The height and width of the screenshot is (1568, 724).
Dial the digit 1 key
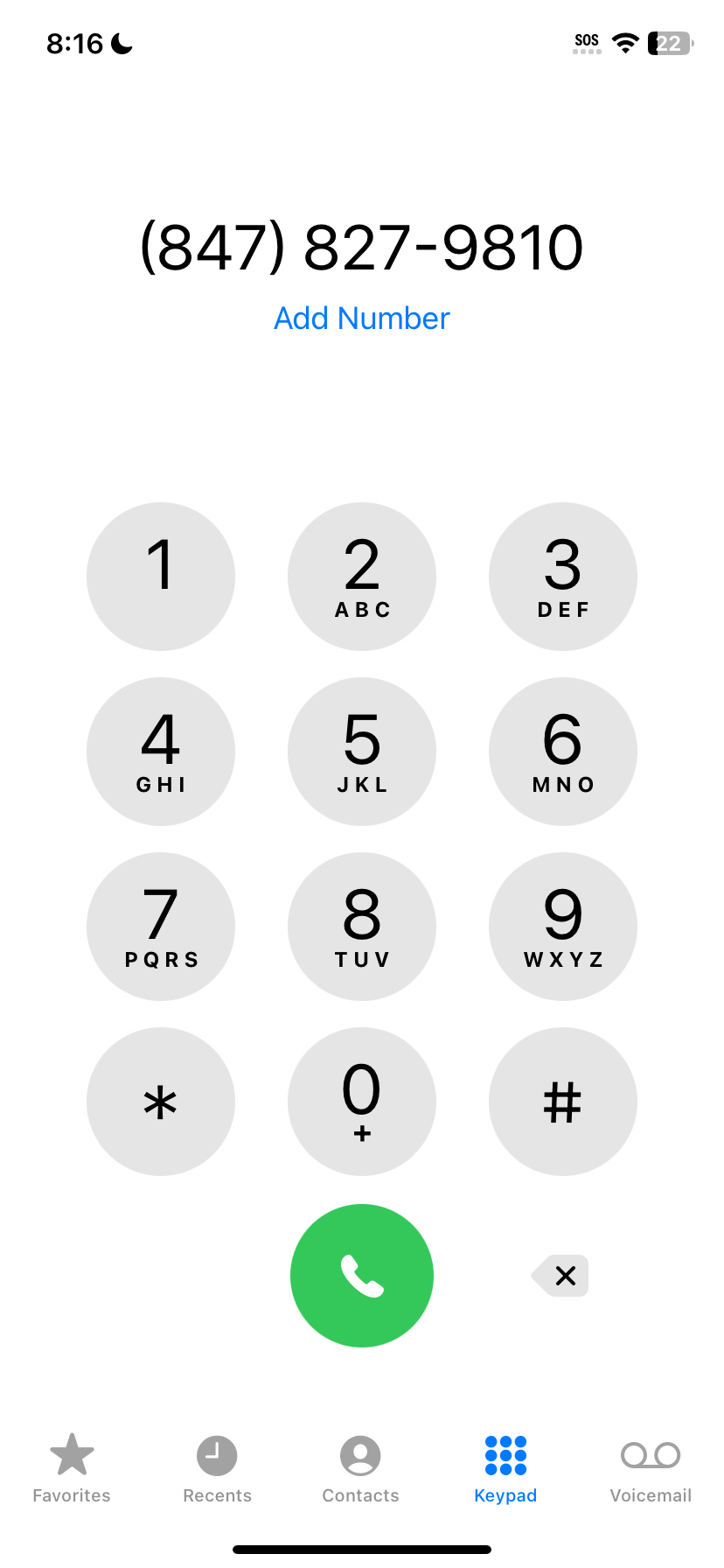161,577
